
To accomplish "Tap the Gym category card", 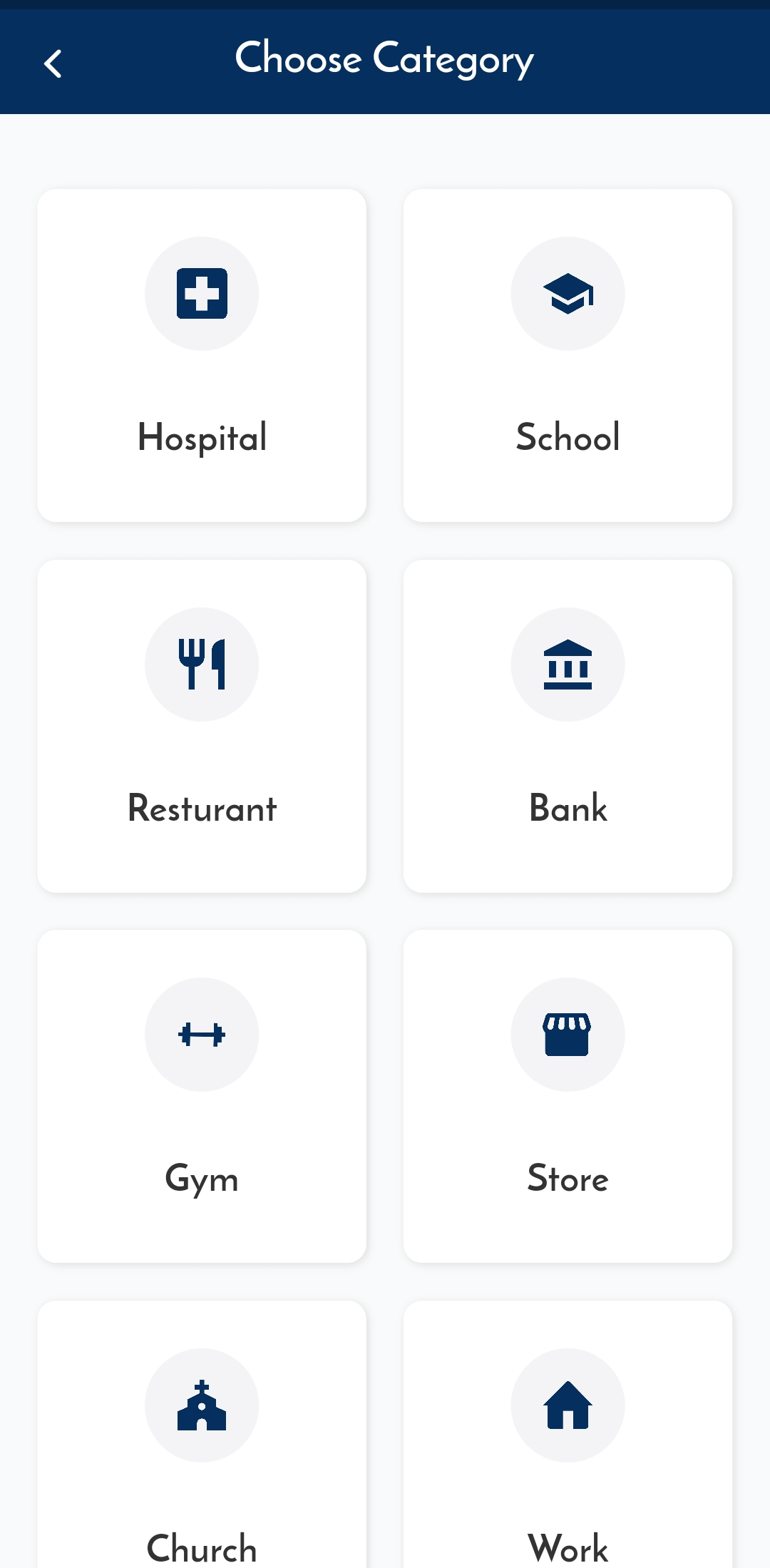I will point(202,1096).
